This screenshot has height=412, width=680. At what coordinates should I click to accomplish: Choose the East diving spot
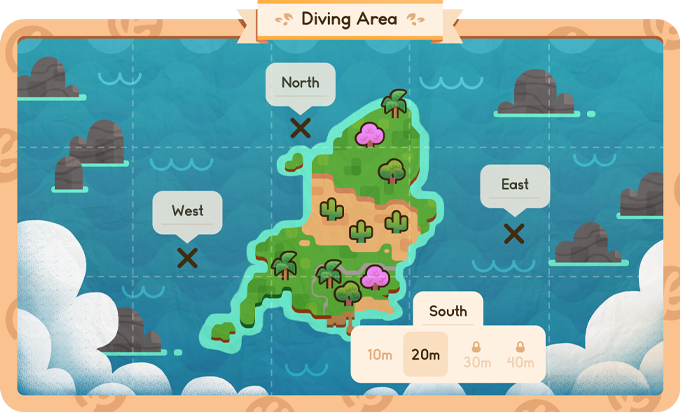514,234
